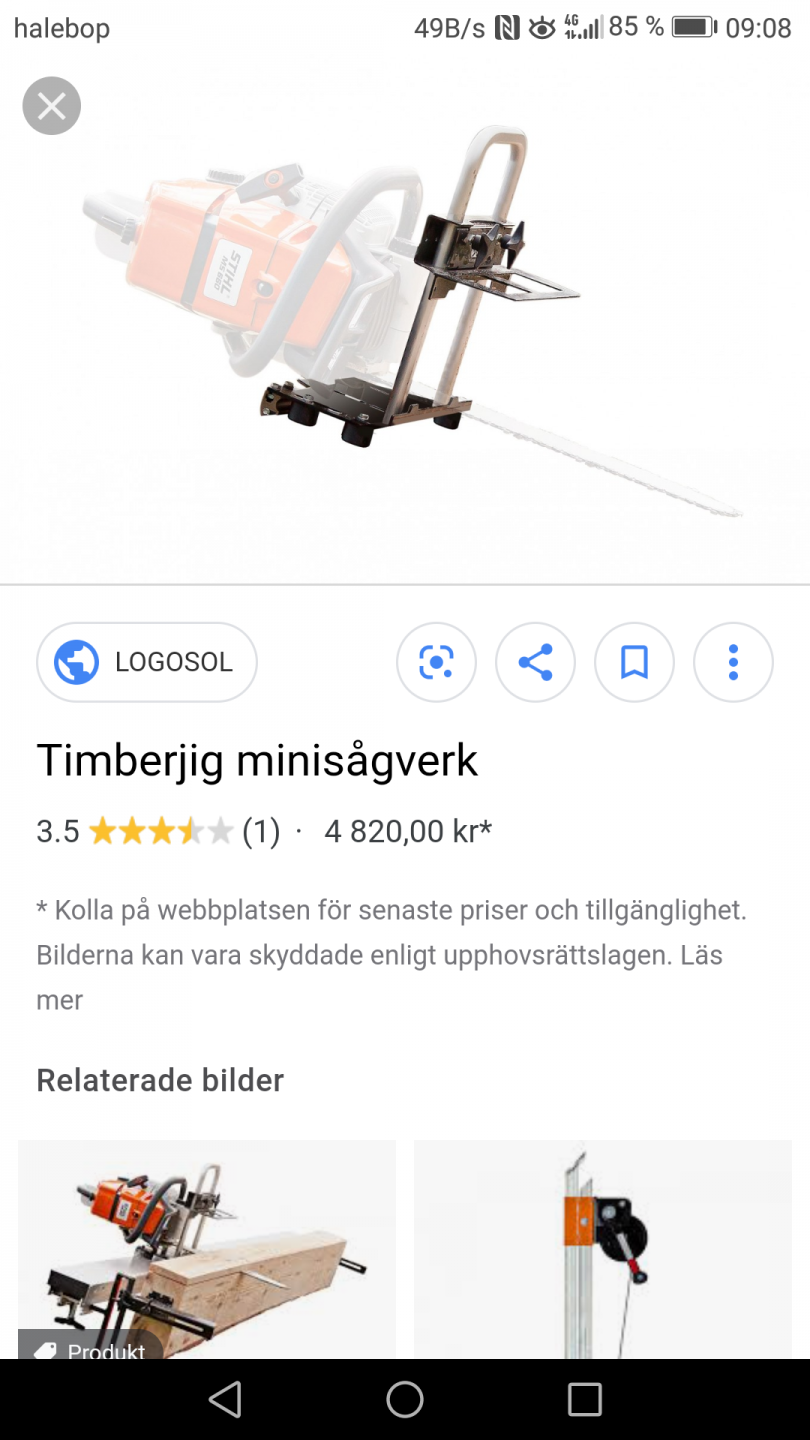Screen dimensions: 810x1440
Task: Visit the LOGOSOL website
Action: tap(147, 662)
